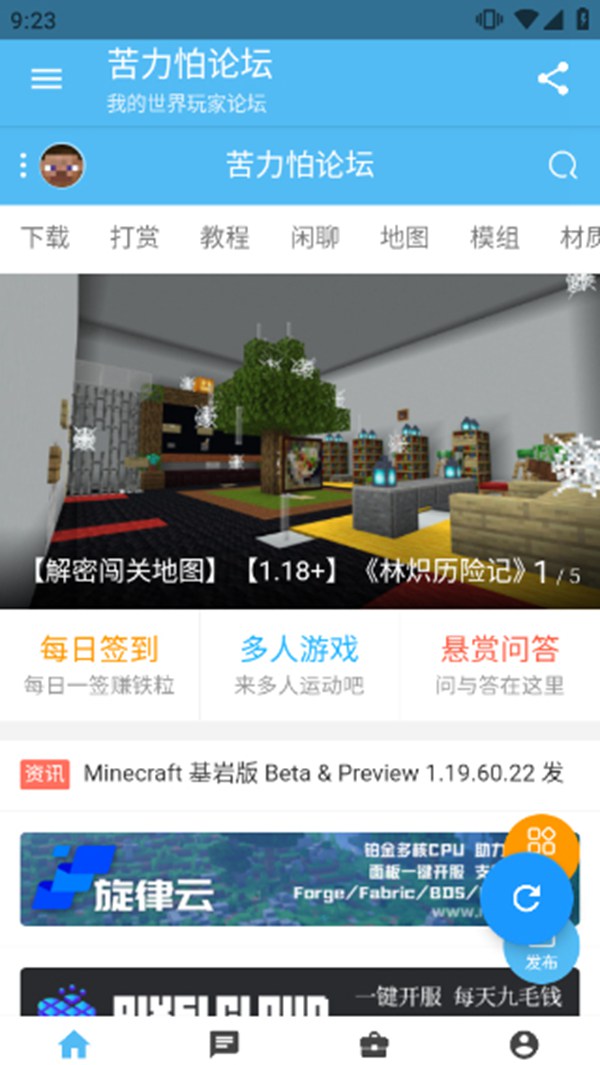Image resolution: width=600 pixels, height=1065 pixels.
Task: Share the forum via share icon
Action: click(553, 79)
